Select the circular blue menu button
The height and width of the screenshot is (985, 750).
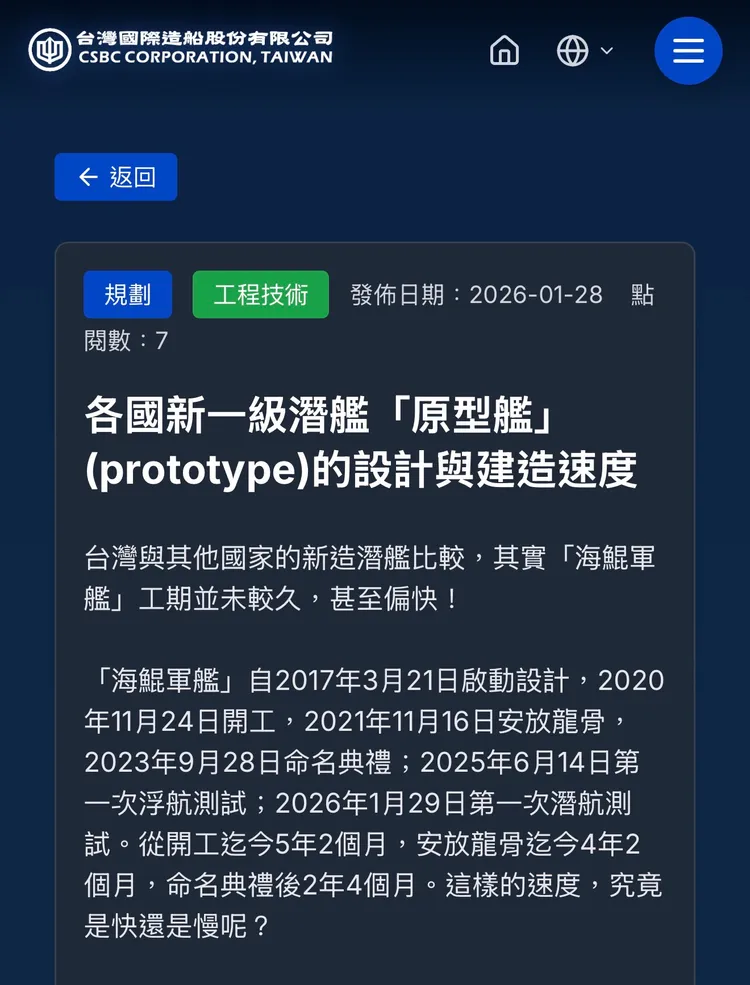pos(688,50)
